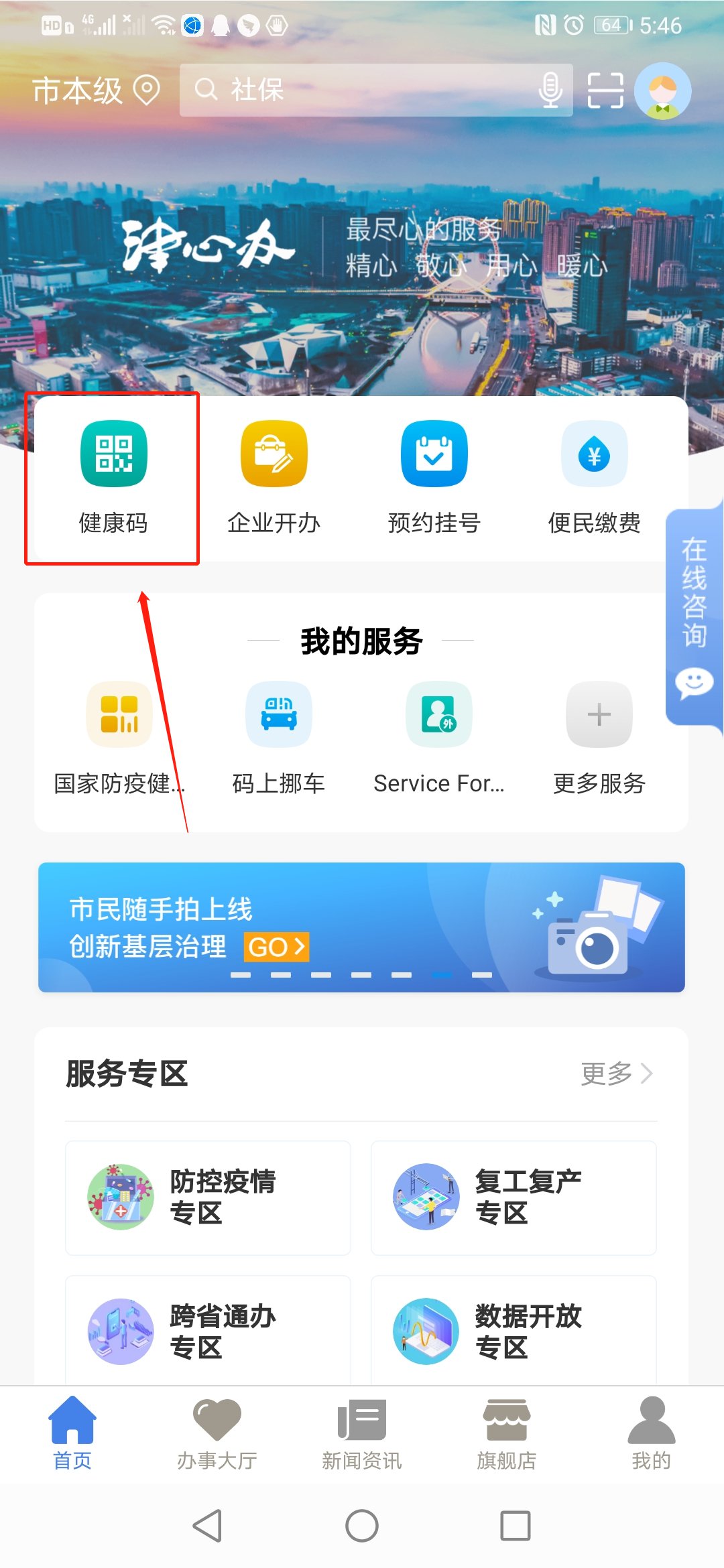Open 码上挪车 service

278,737
